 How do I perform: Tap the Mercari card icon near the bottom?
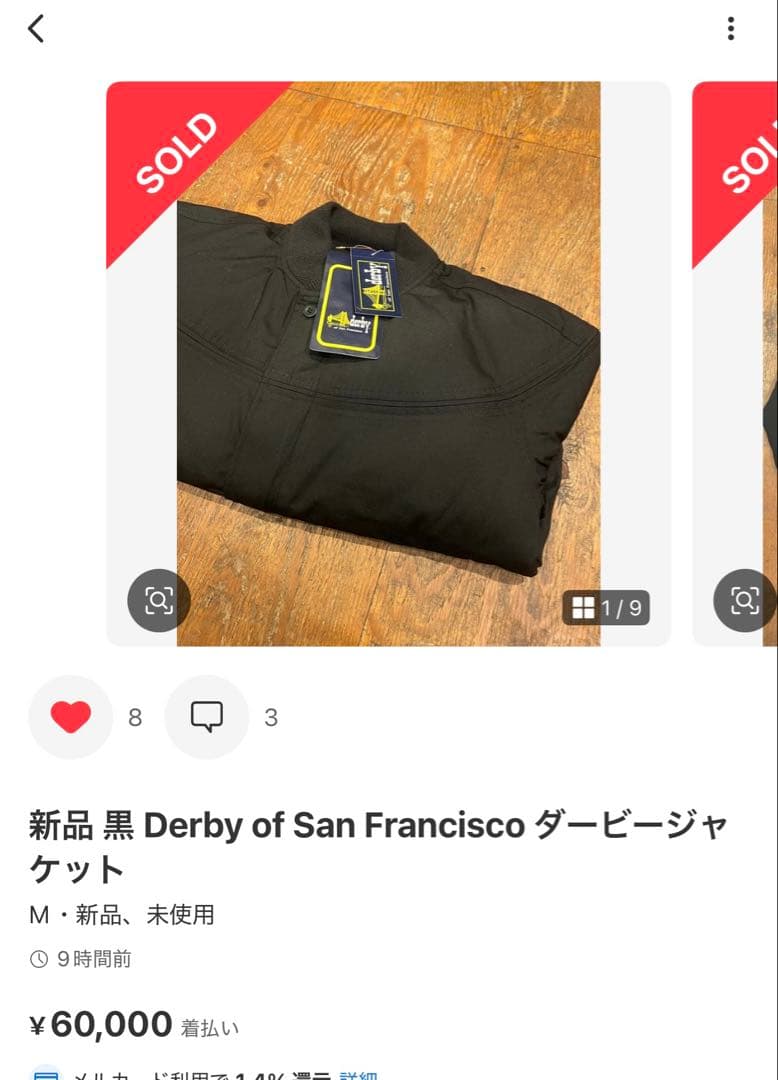pyautogui.click(x=38, y=1073)
